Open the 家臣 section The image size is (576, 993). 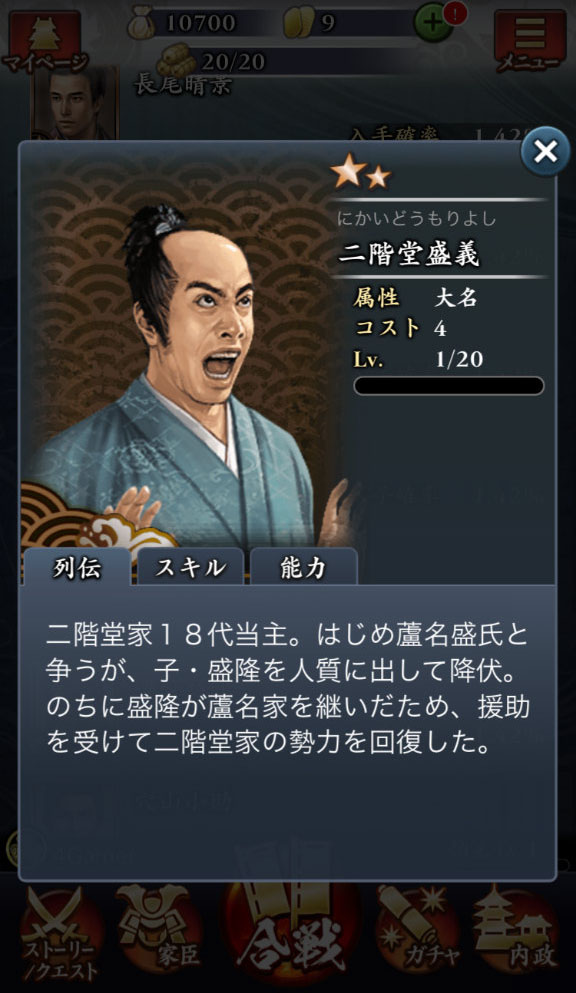(x=160, y=931)
